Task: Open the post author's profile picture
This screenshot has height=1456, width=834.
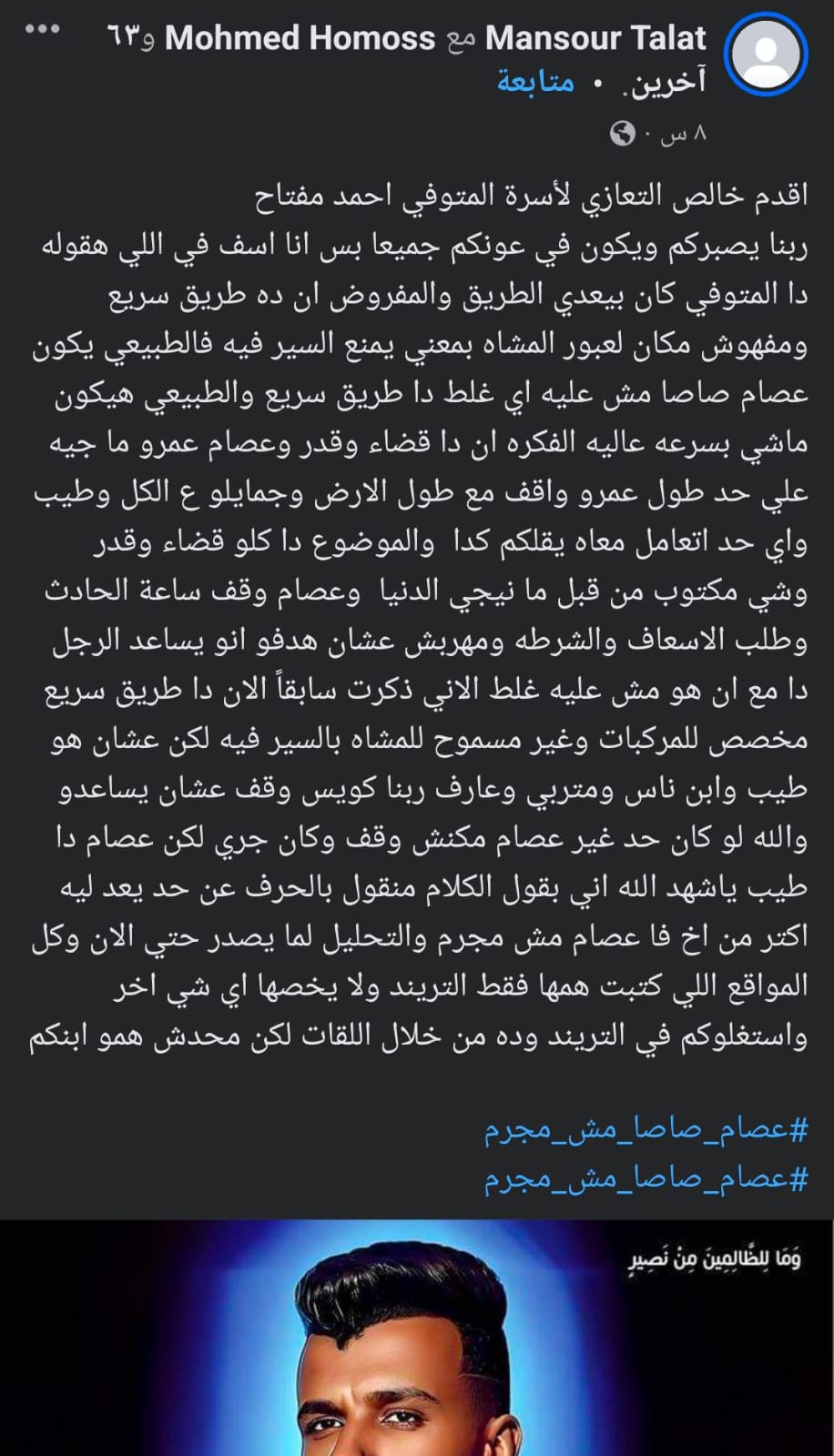Action: point(766,54)
